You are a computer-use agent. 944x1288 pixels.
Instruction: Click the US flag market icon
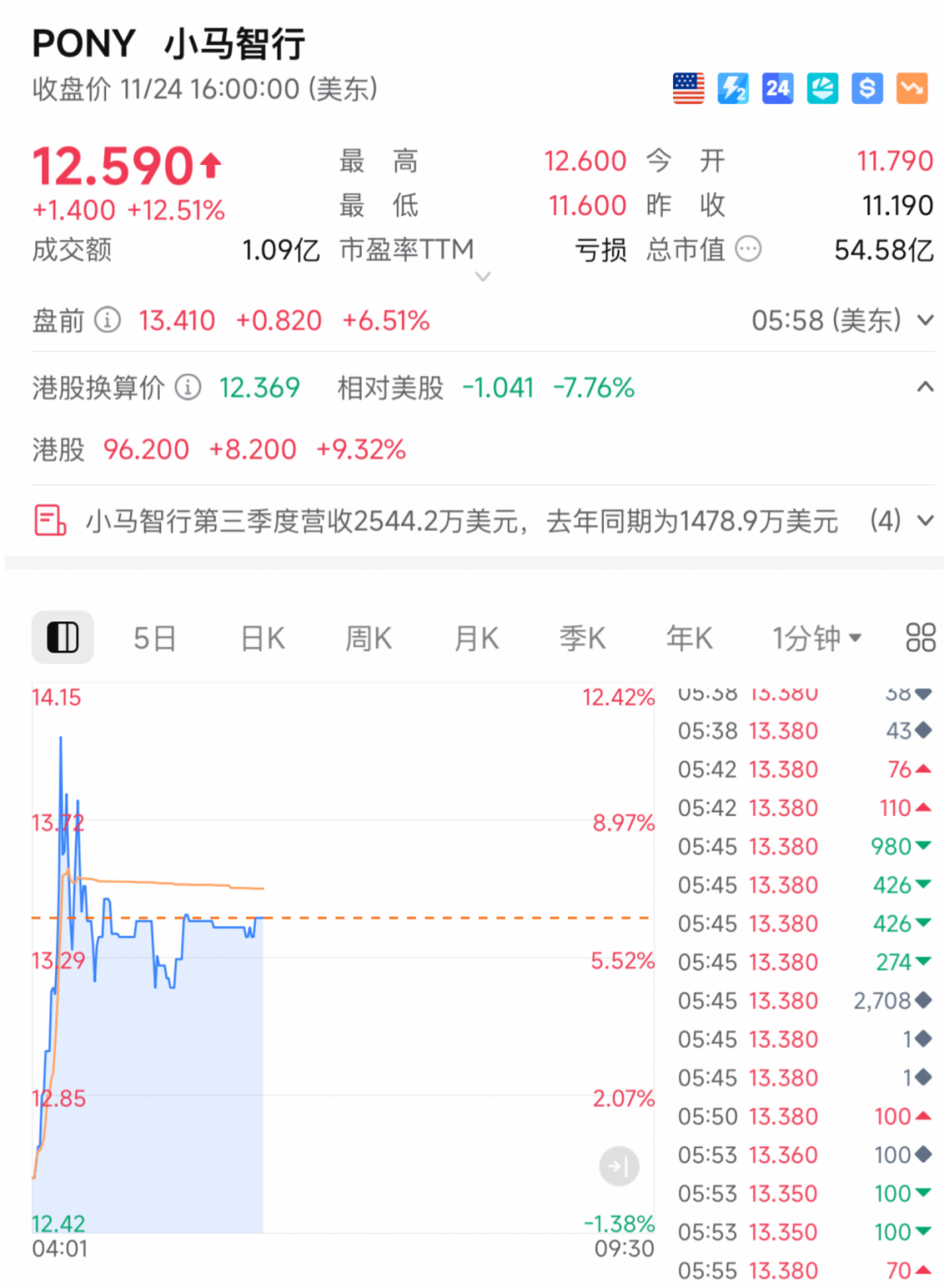pyautogui.click(x=688, y=87)
